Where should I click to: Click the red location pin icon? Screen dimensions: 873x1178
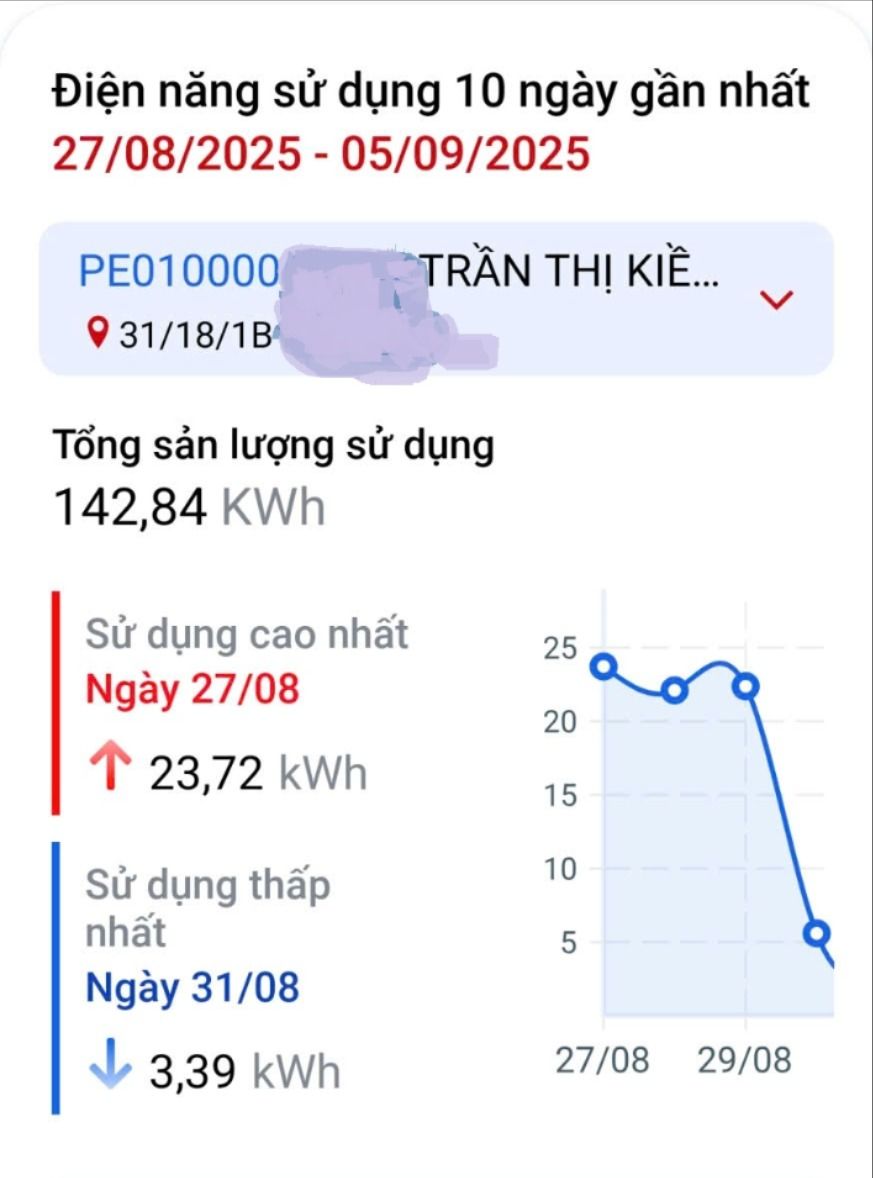(99, 328)
